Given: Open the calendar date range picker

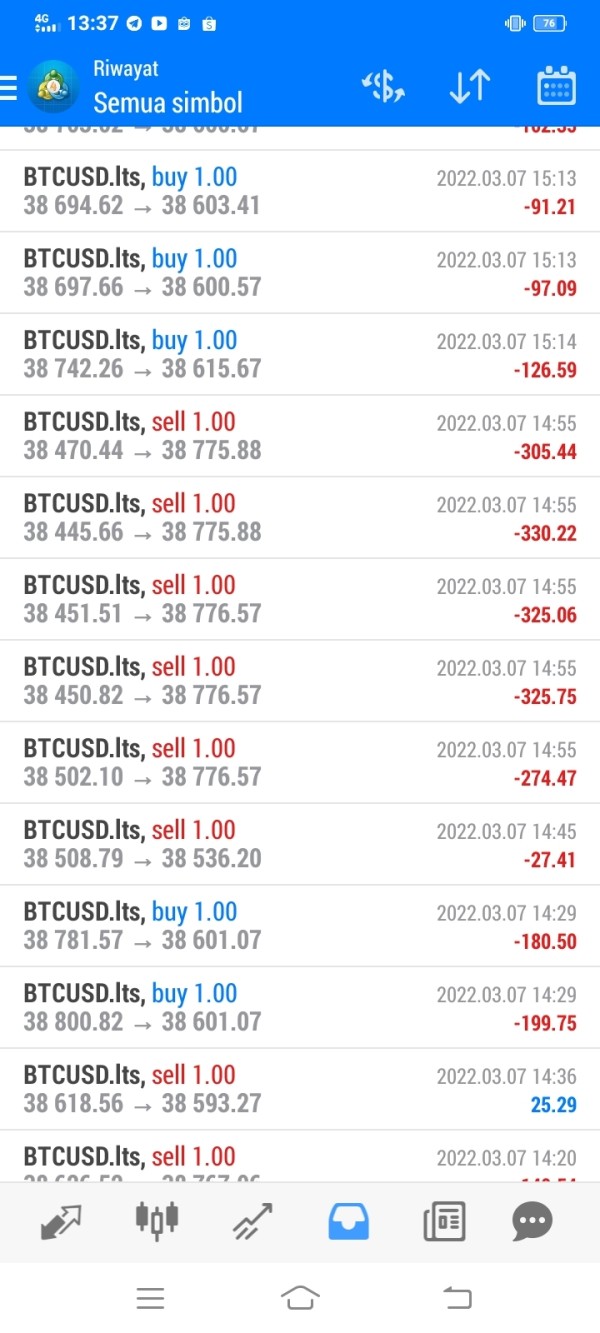Looking at the screenshot, I should (556, 87).
